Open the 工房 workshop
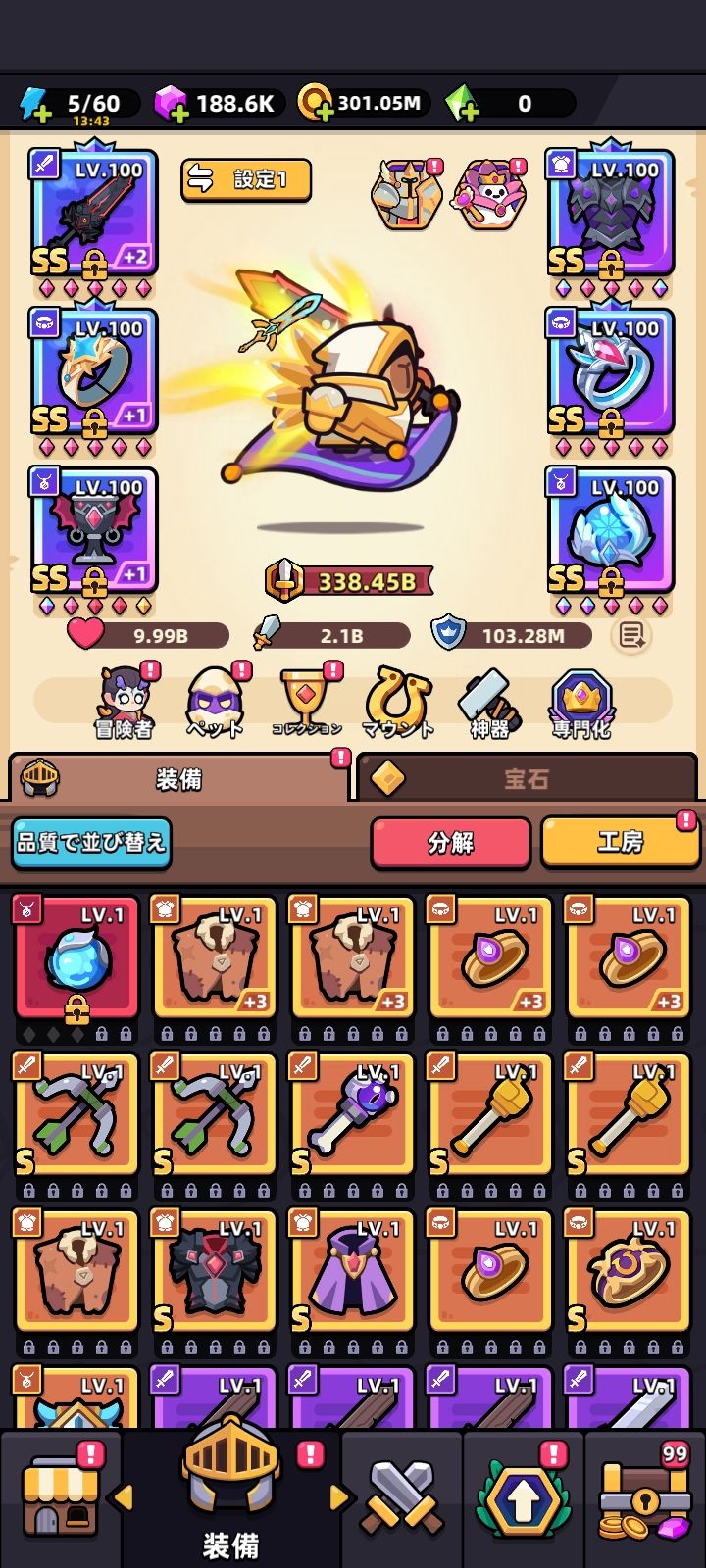Viewport: 706px width, 1568px height. 620,843
